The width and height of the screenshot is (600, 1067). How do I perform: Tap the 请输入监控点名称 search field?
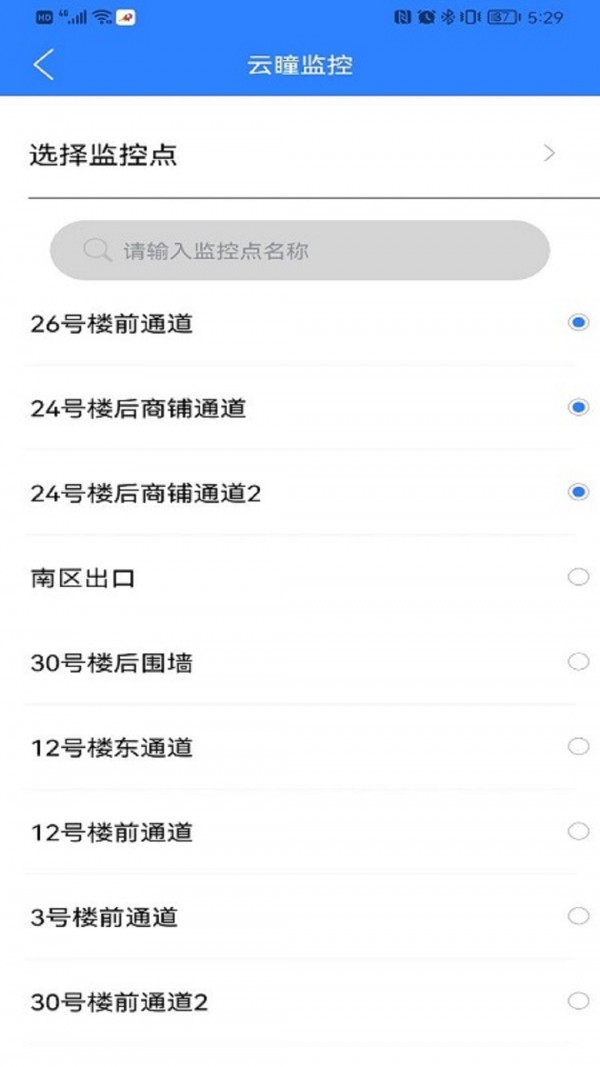point(300,250)
